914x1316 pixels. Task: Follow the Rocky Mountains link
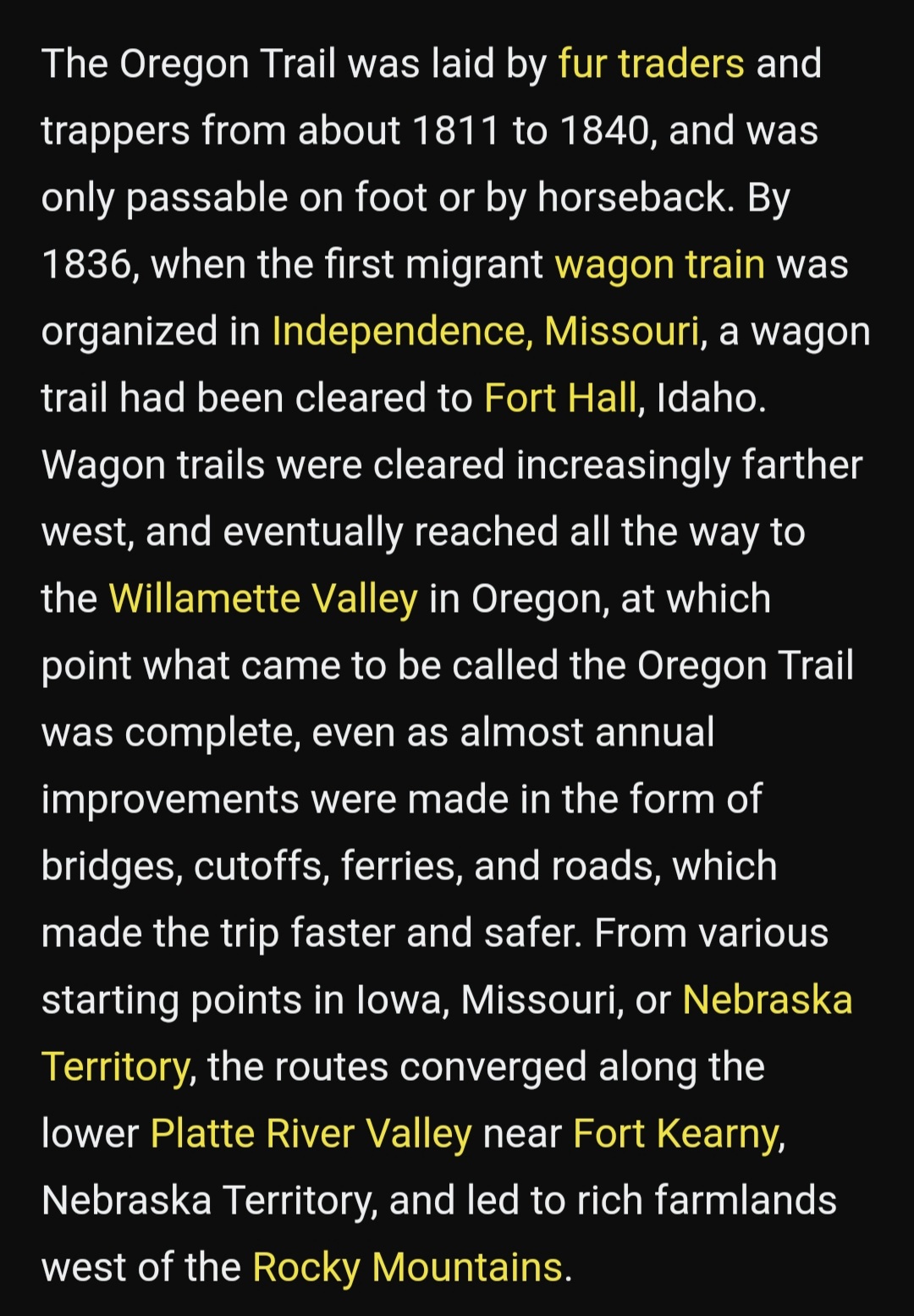click(407, 1268)
